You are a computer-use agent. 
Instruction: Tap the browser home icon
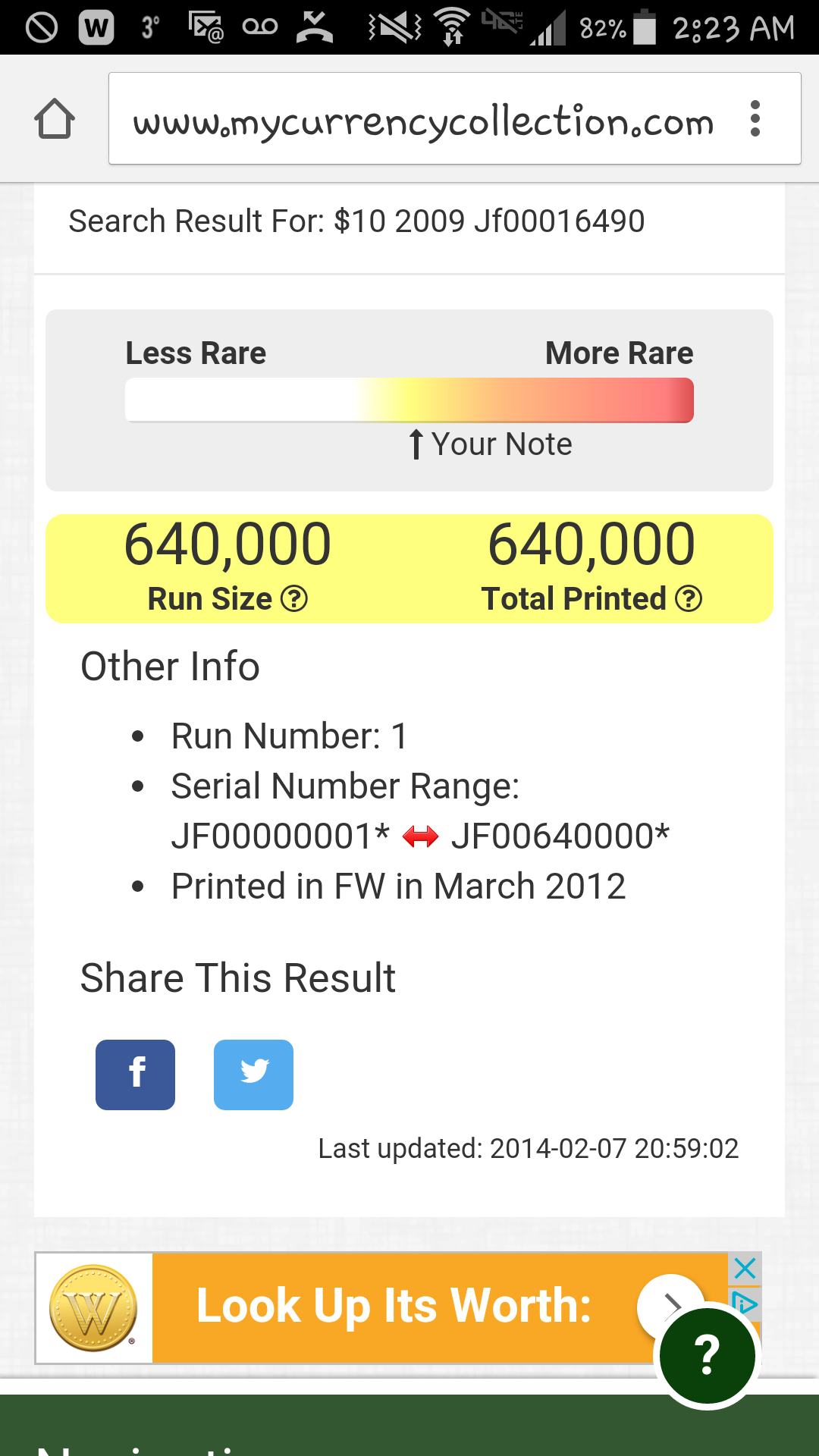(x=55, y=119)
